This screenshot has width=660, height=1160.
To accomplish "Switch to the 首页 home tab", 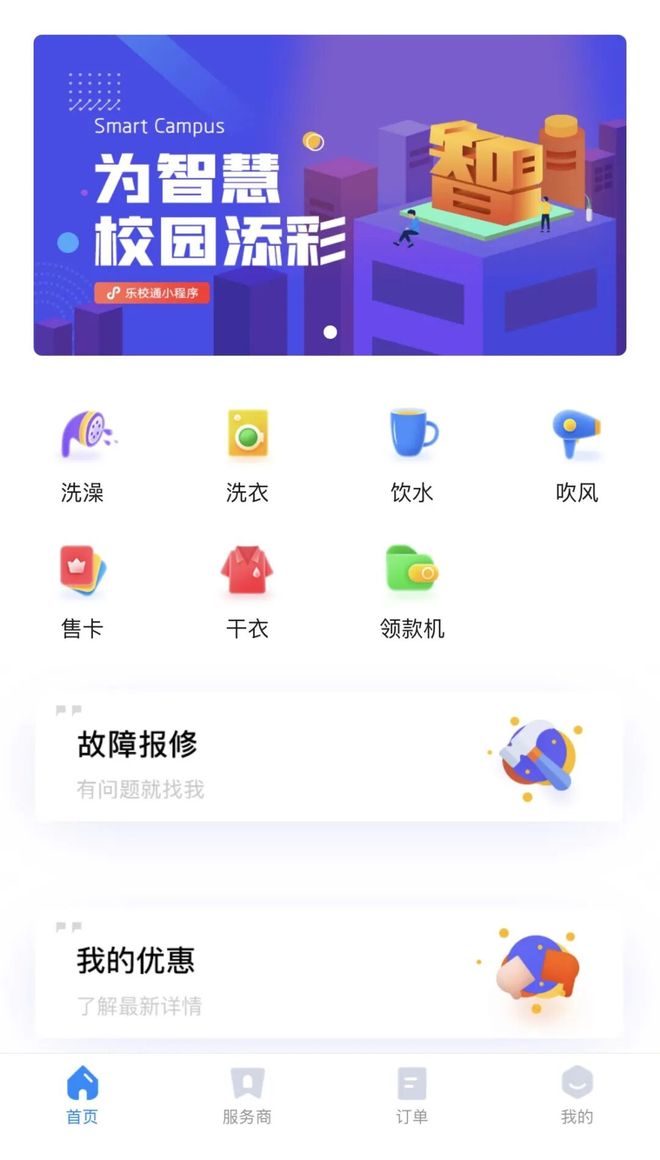I will [x=83, y=1096].
